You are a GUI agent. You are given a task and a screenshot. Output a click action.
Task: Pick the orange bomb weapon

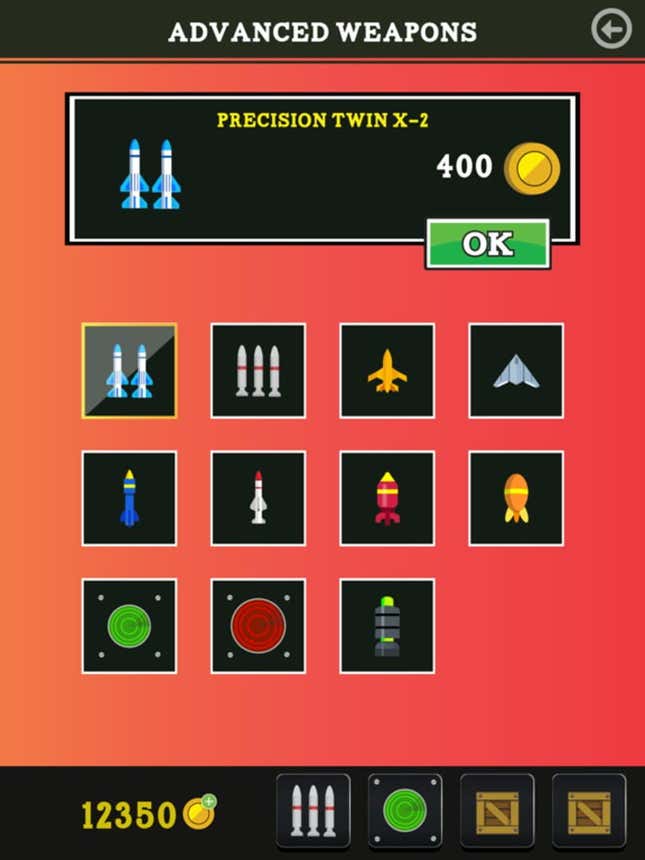point(516,498)
